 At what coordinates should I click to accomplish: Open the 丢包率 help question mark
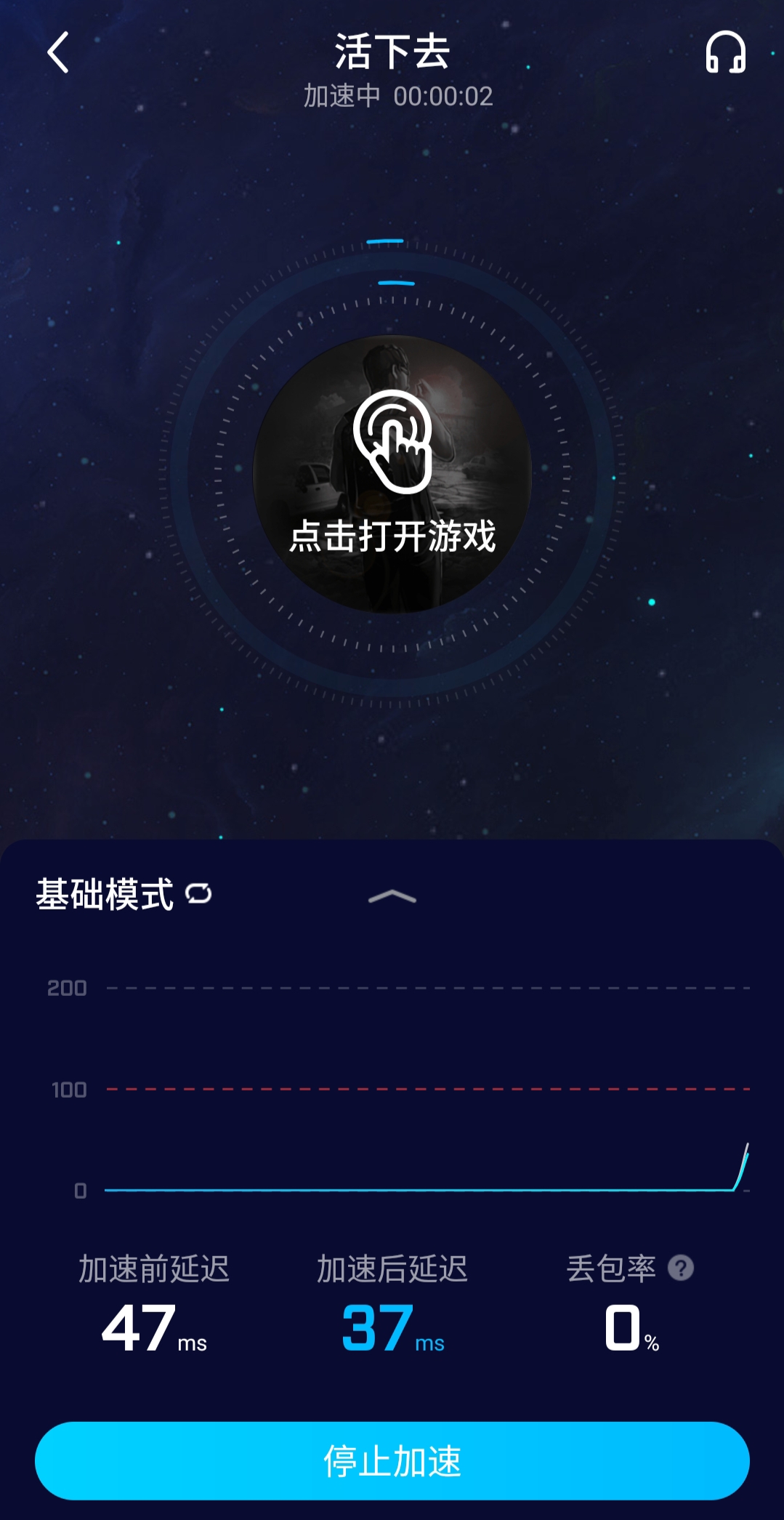coord(681,1268)
